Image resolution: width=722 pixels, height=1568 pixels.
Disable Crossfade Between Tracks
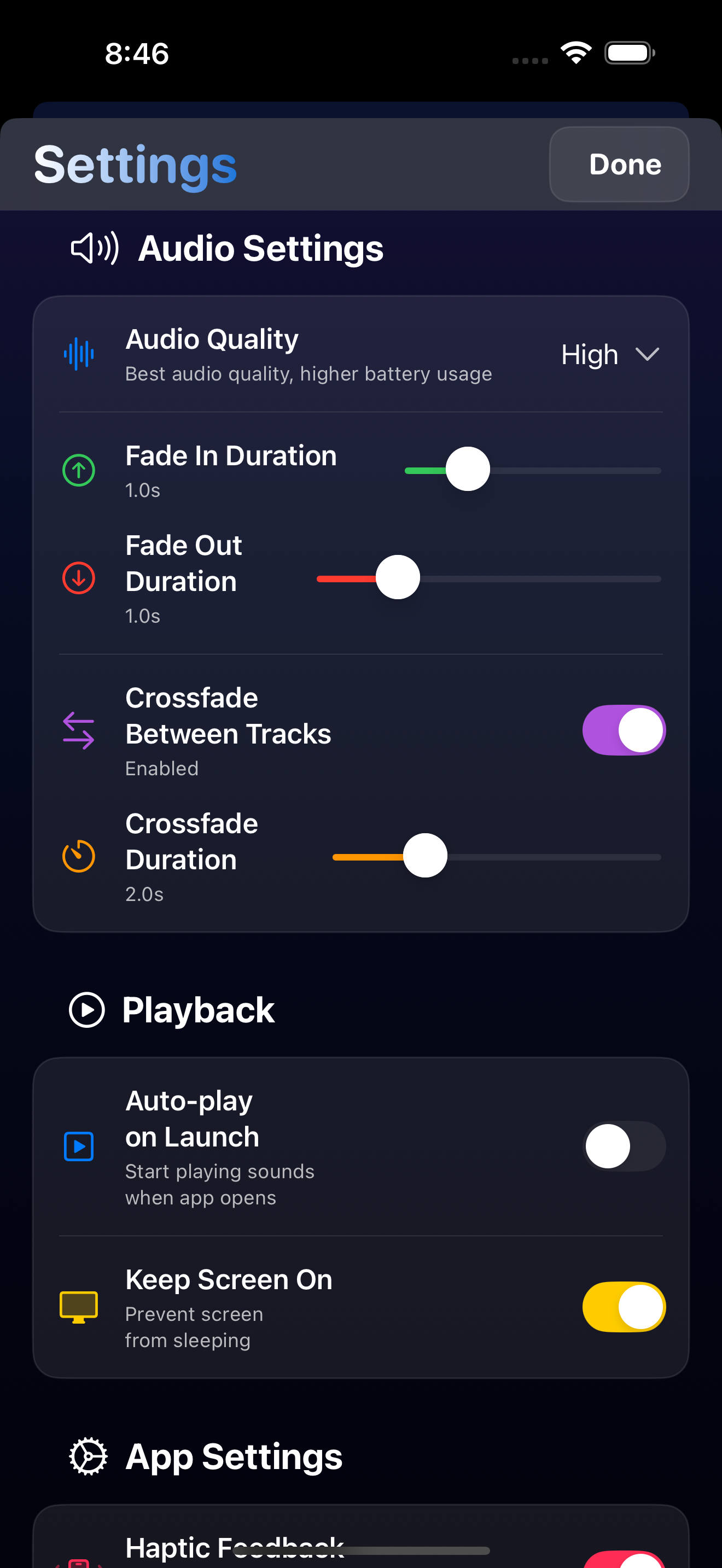click(x=624, y=730)
